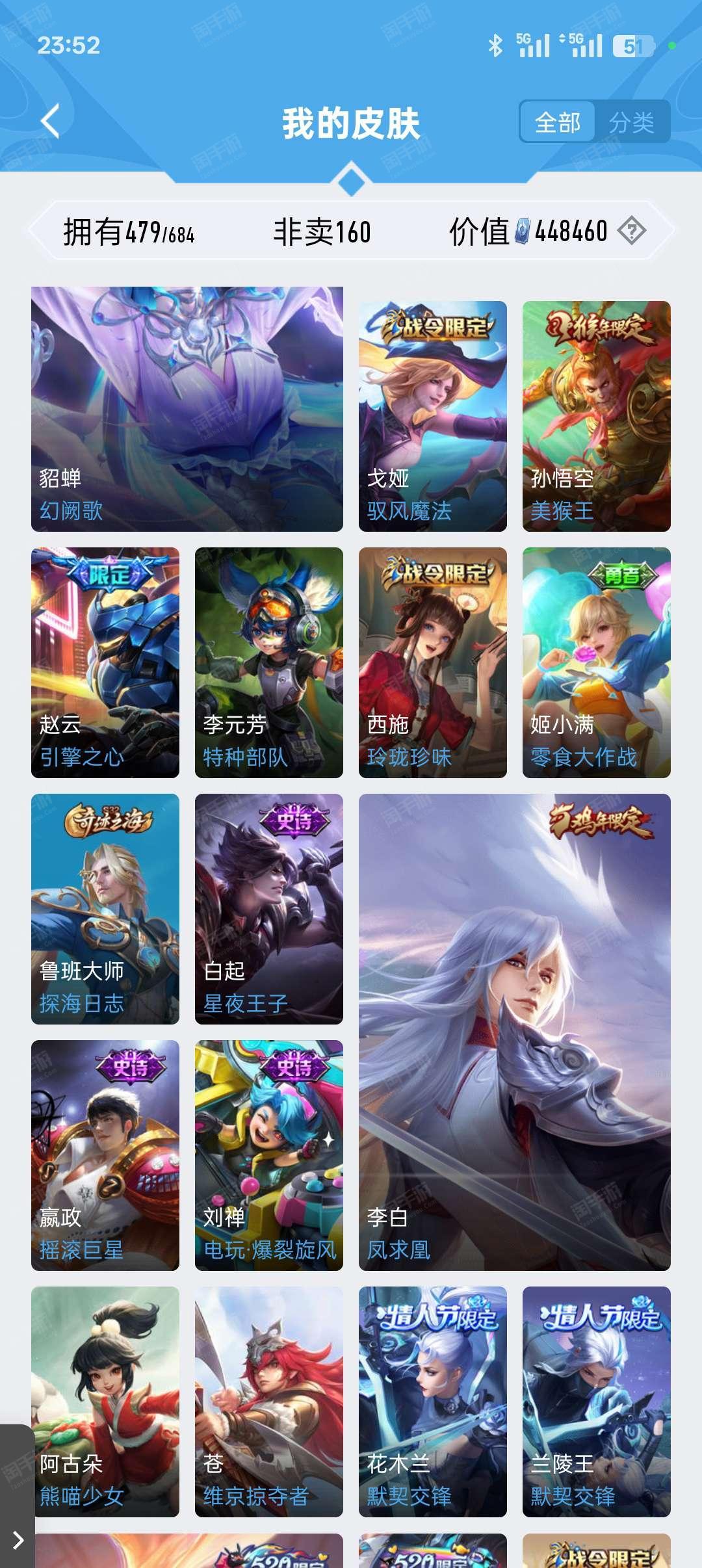Open 孙悟空 美猴王 skin card
Image resolution: width=702 pixels, height=1568 pixels.
coord(597,416)
